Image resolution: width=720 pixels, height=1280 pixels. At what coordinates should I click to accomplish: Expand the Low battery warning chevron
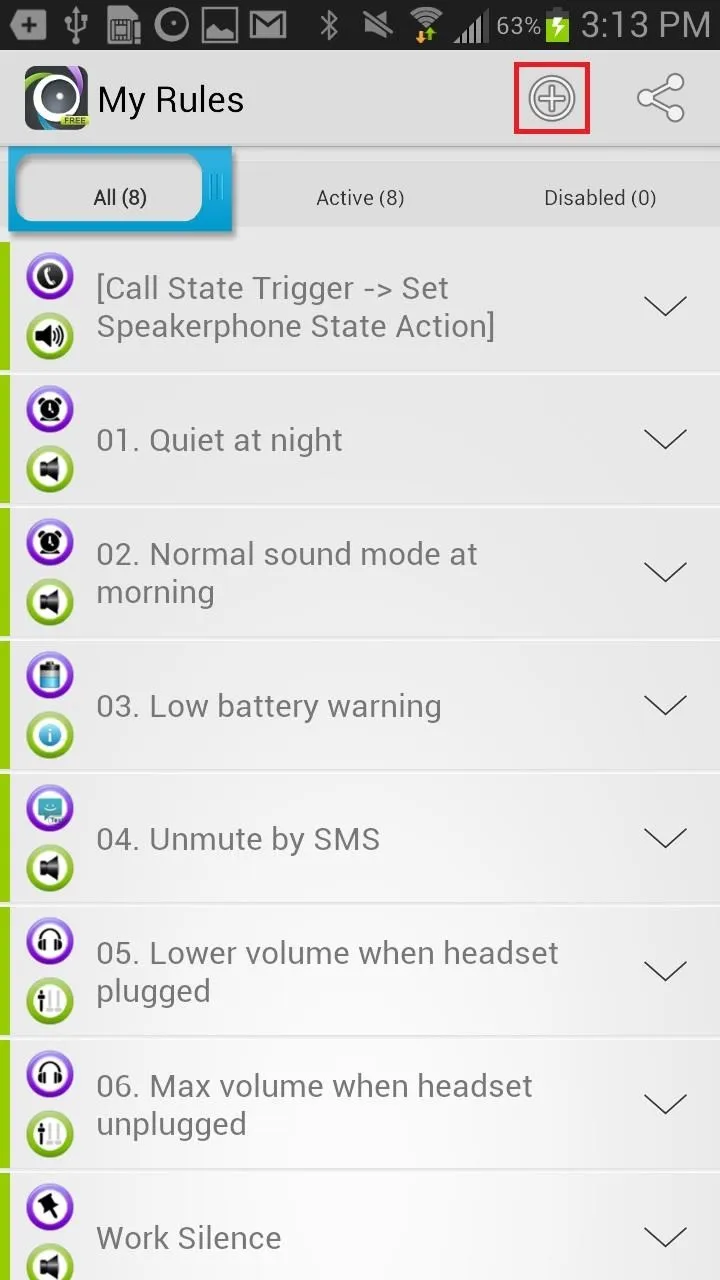[665, 705]
